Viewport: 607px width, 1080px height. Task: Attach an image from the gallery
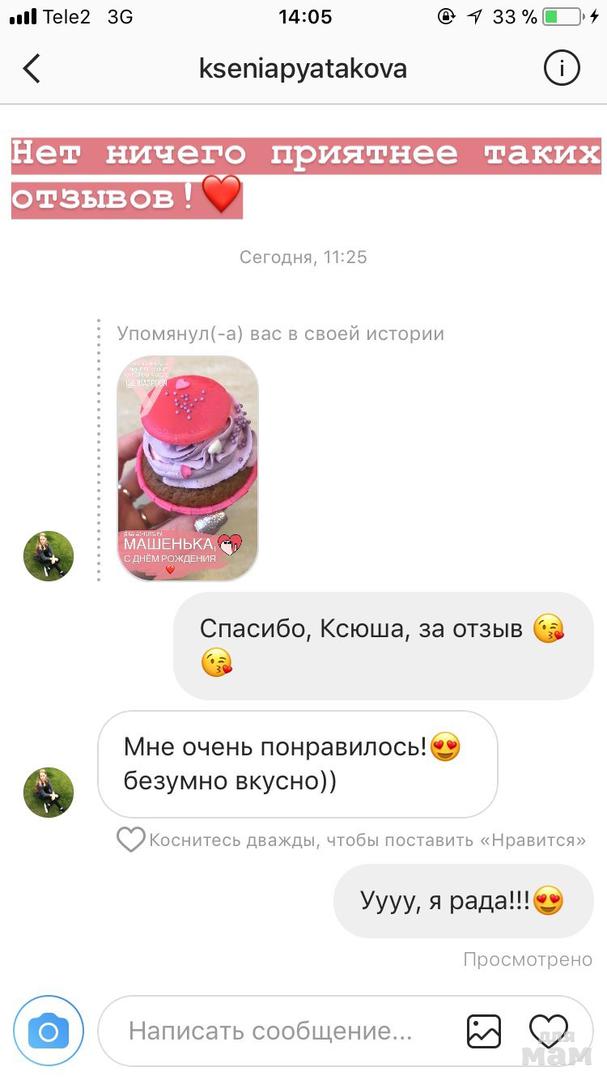(484, 1030)
